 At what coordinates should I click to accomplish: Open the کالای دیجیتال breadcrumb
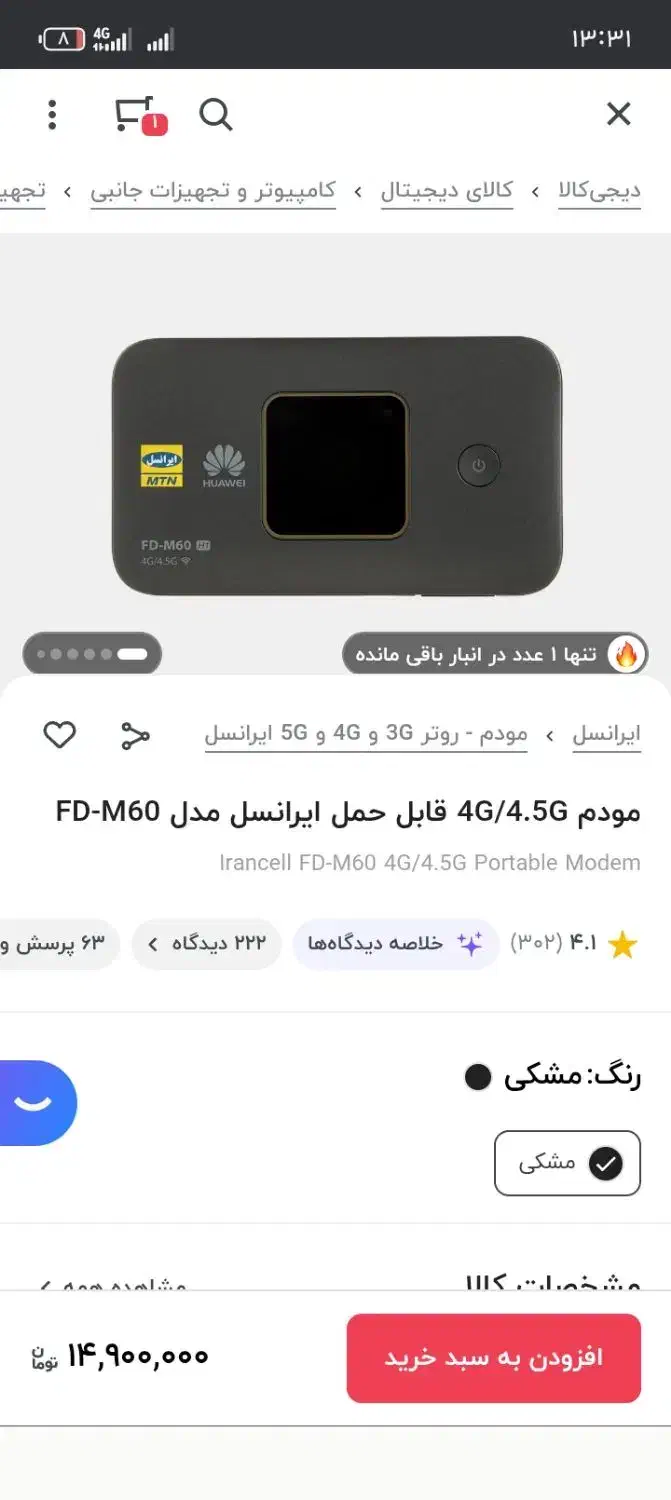point(446,190)
